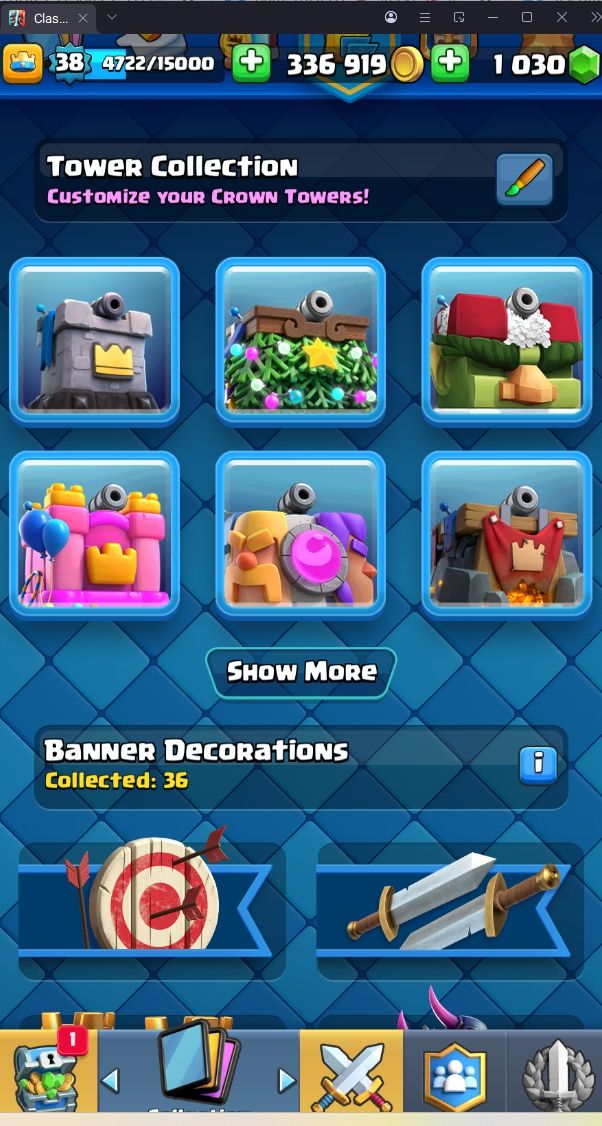Open the King level profile badge

point(23,64)
